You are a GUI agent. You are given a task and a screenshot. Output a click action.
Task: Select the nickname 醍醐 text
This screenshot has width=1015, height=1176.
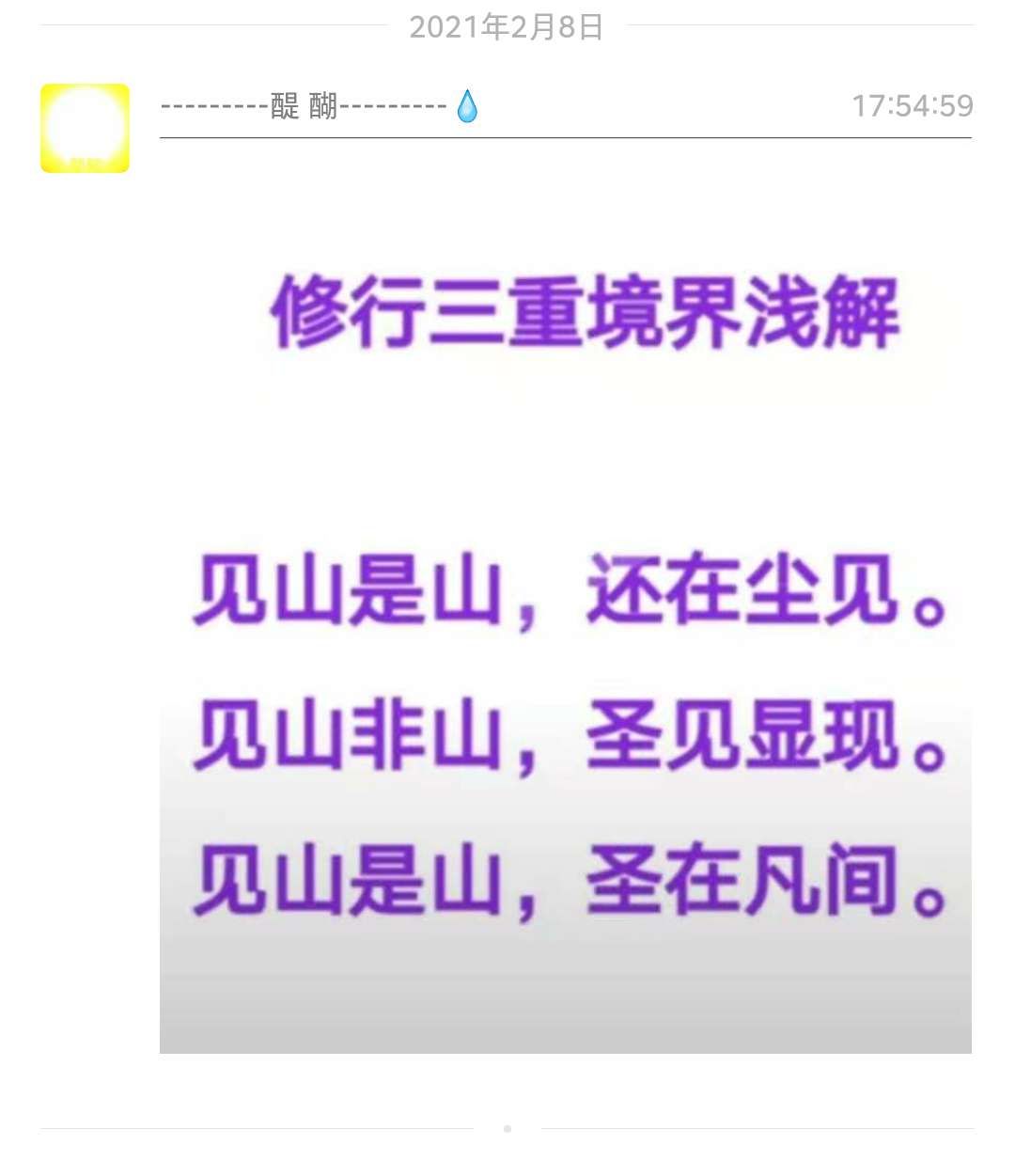303,106
